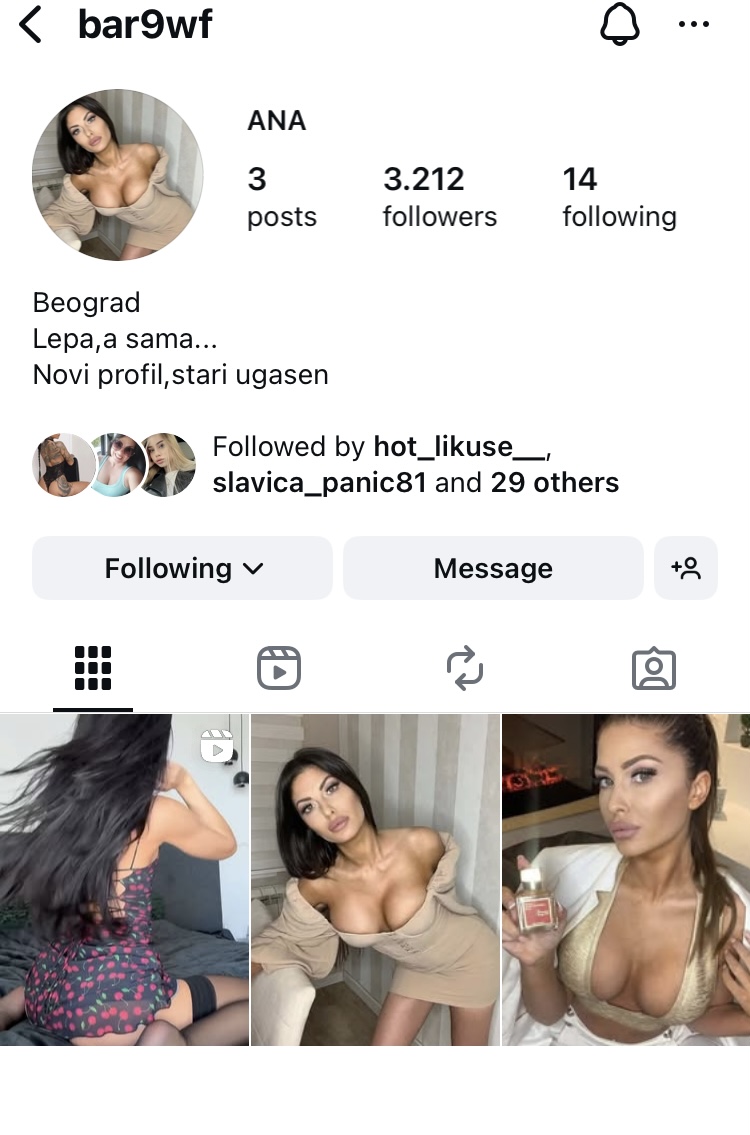The height and width of the screenshot is (1135, 750).
Task: Tap the suggested accounts person-plus icon
Action: coord(686,568)
